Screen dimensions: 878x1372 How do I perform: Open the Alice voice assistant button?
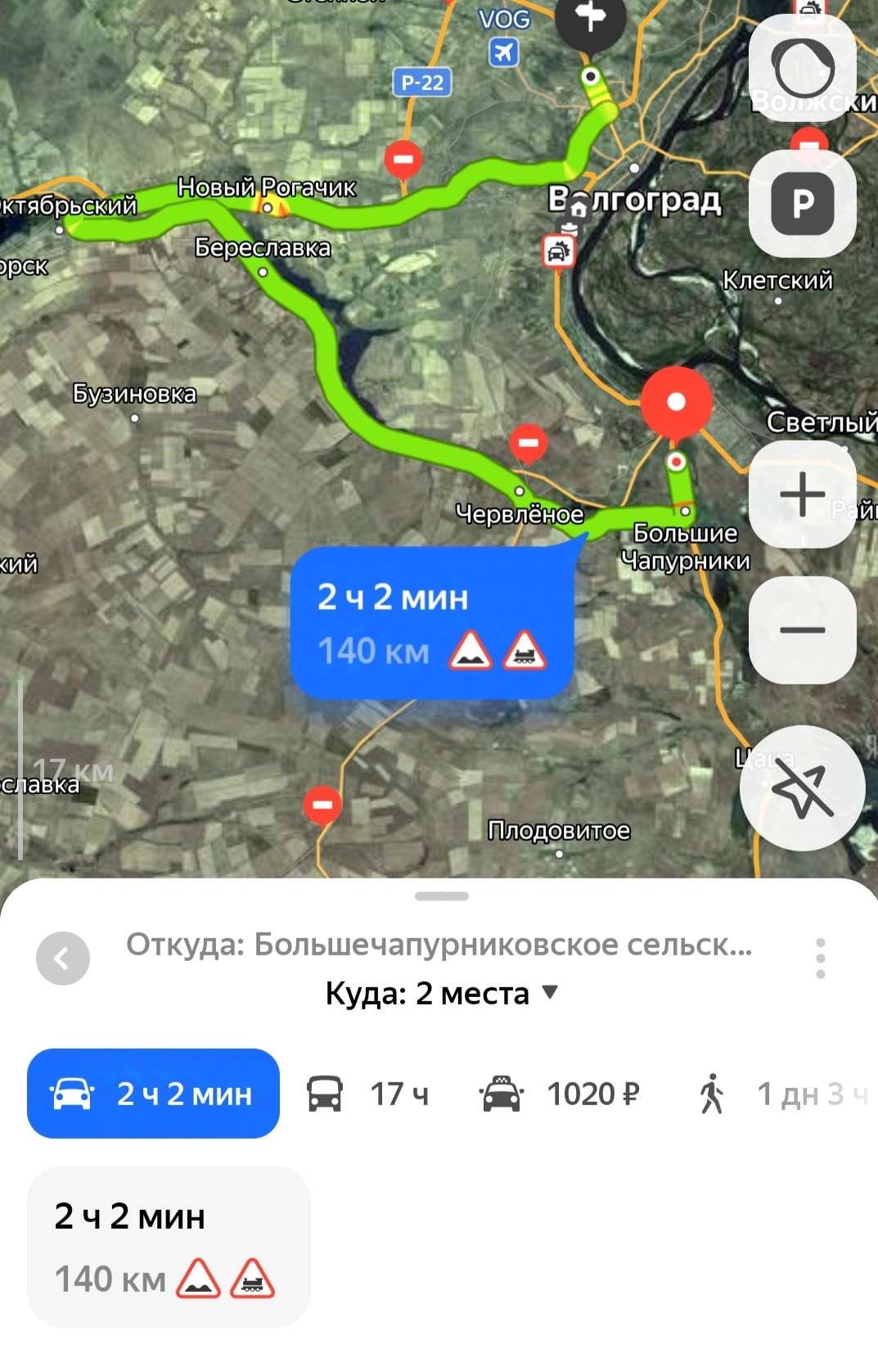802,67
